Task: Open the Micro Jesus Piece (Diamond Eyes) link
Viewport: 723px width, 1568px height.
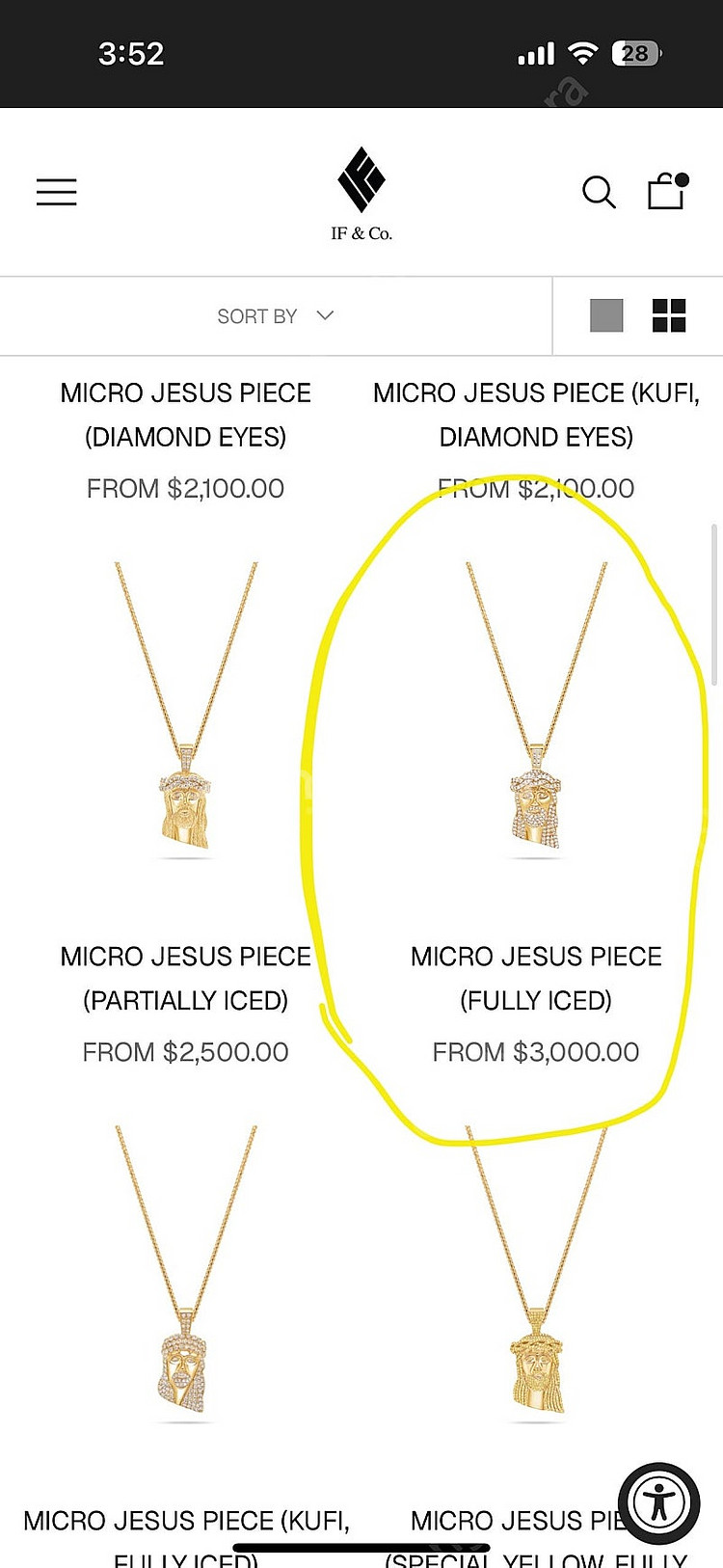Action: coord(186,415)
